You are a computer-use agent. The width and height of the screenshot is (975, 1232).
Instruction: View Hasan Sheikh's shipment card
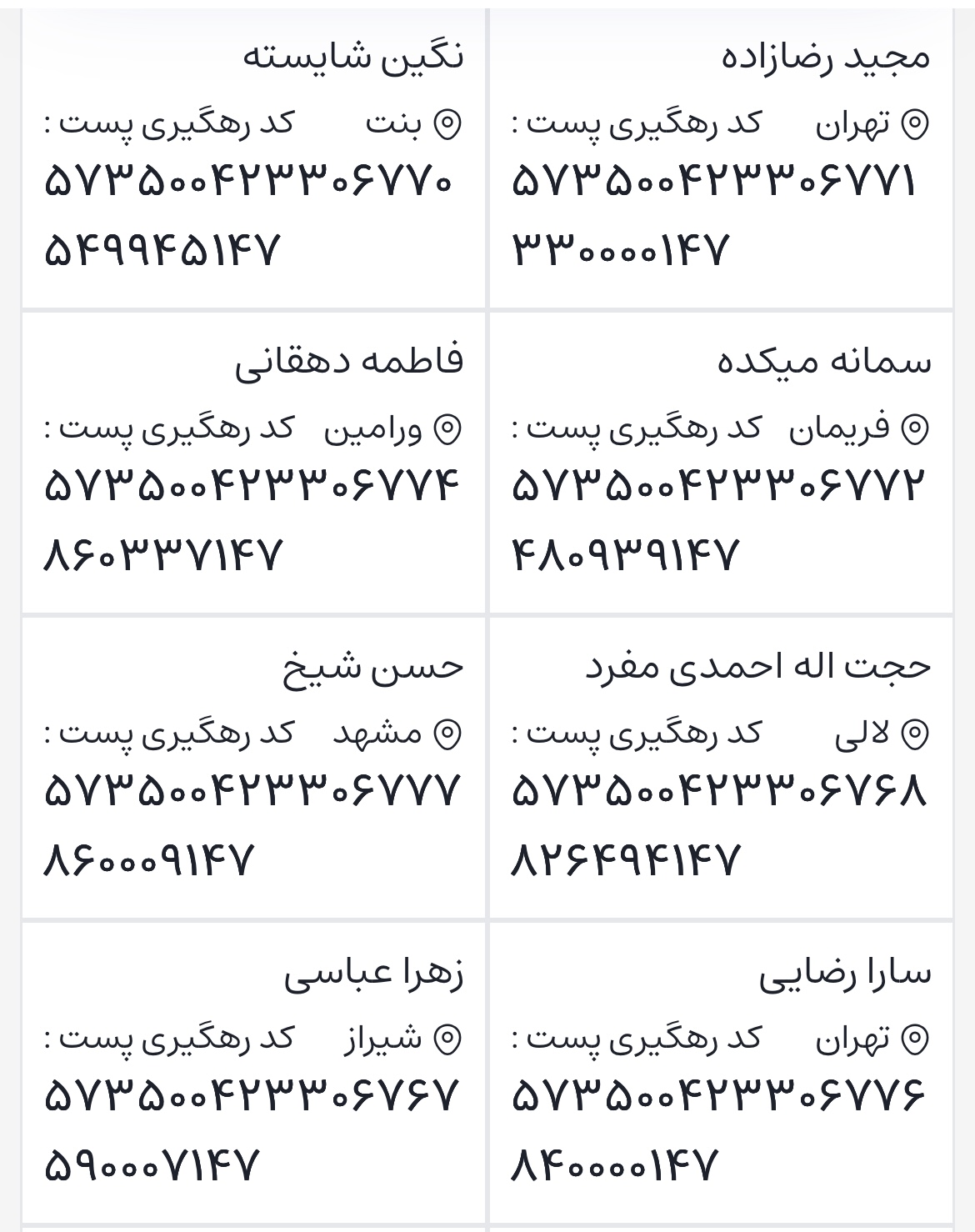pos(253,767)
